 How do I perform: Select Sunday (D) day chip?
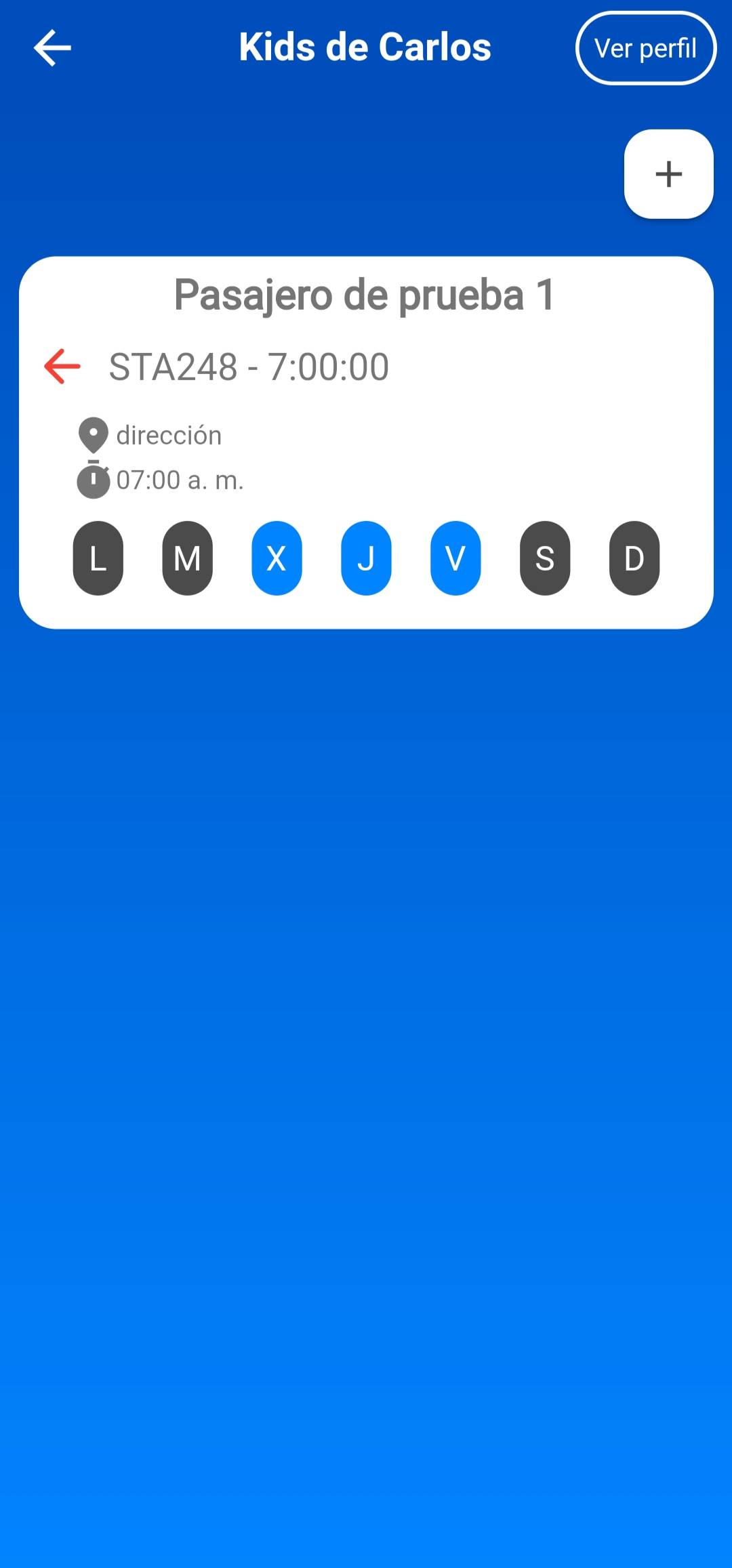pos(634,558)
